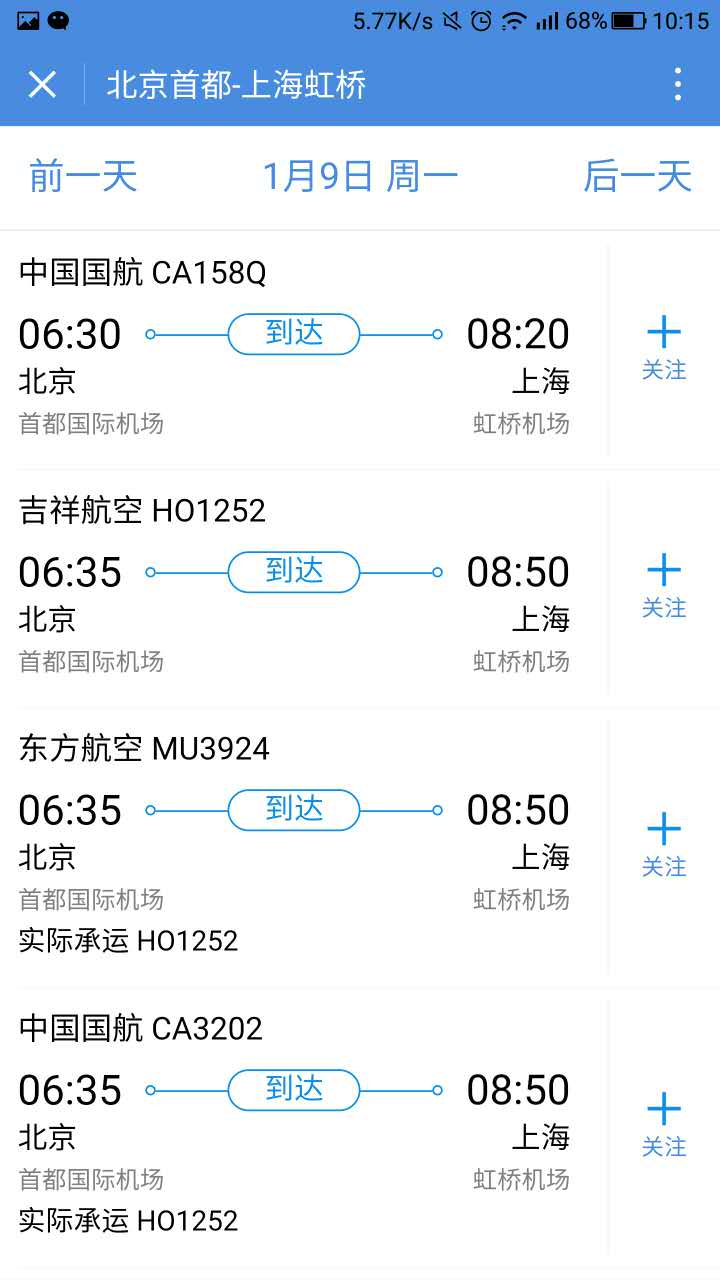
Task: Follow flight CA158Q with 关注
Action: point(664,348)
